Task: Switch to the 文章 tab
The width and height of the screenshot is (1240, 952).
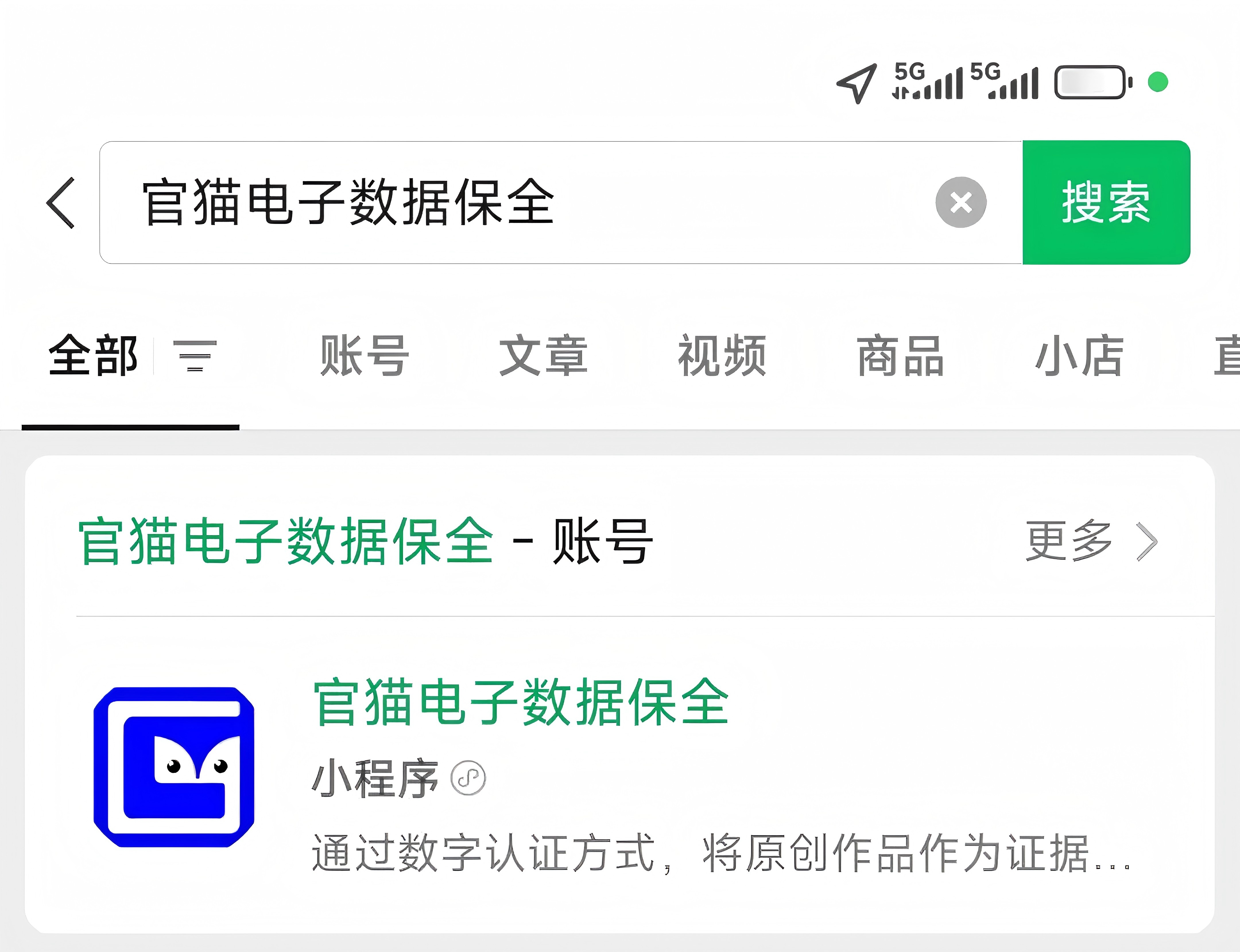Action: point(543,356)
